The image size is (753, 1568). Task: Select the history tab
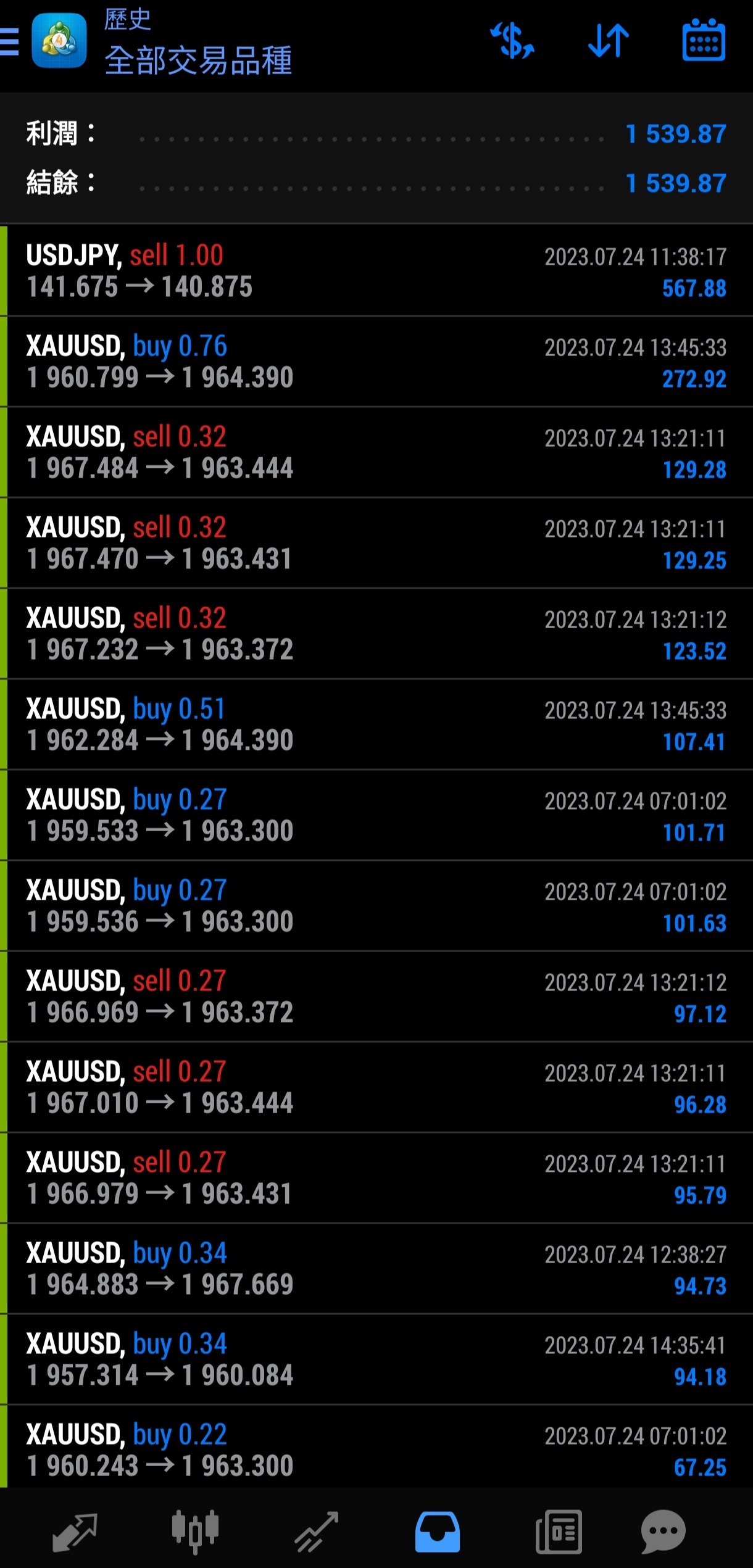point(437,1532)
